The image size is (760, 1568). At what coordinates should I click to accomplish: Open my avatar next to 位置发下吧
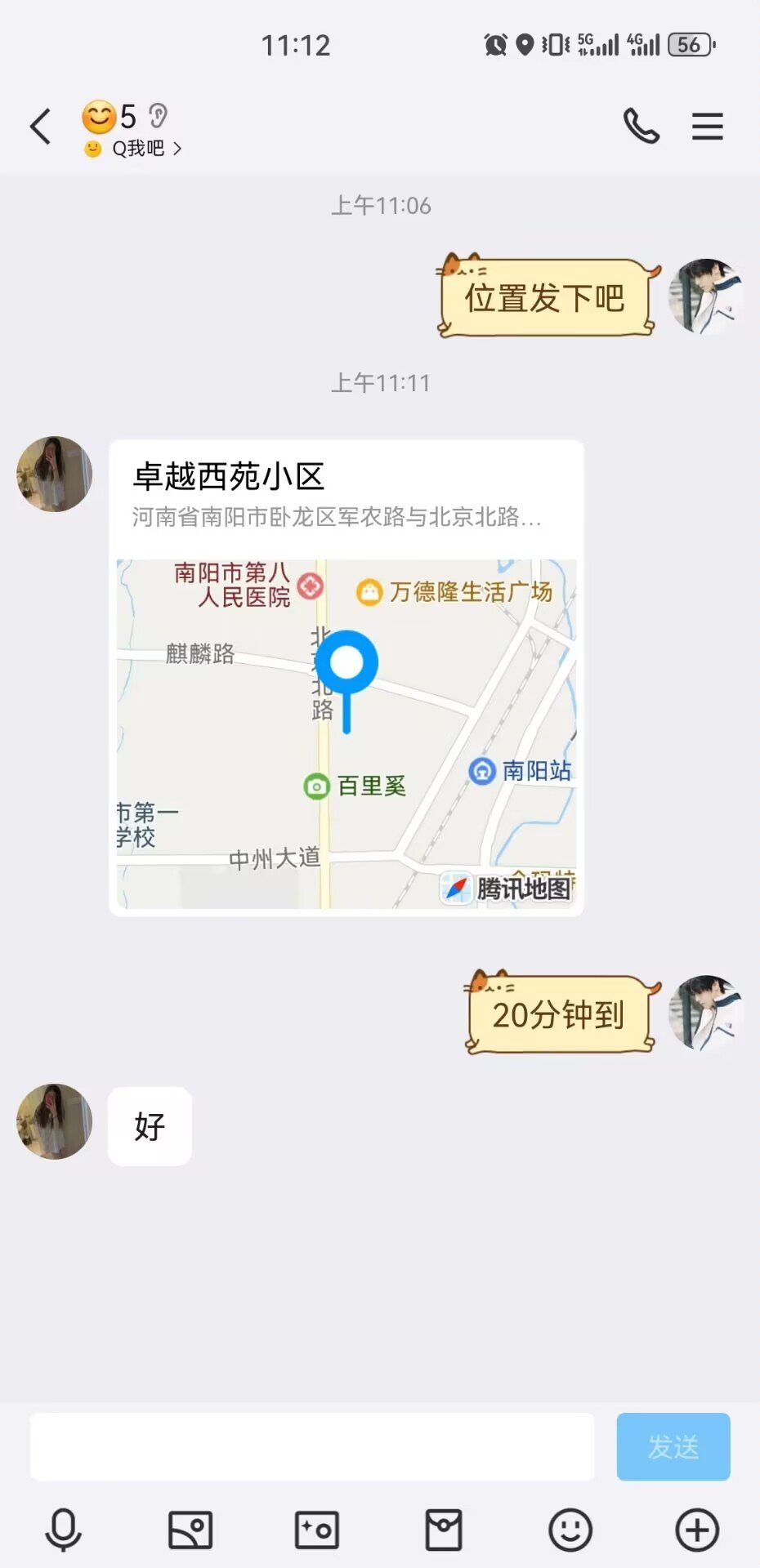(x=705, y=296)
